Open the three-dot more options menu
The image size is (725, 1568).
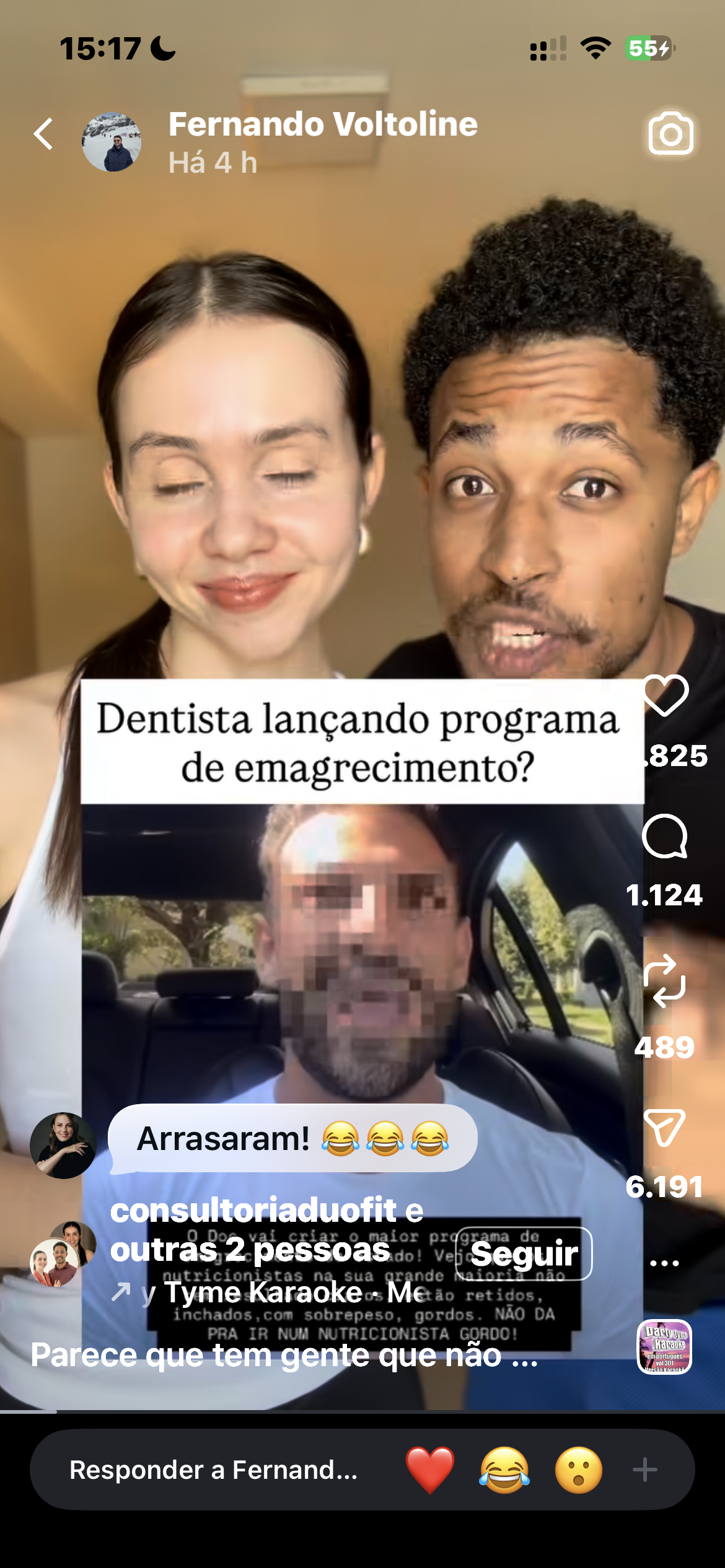[664, 1263]
